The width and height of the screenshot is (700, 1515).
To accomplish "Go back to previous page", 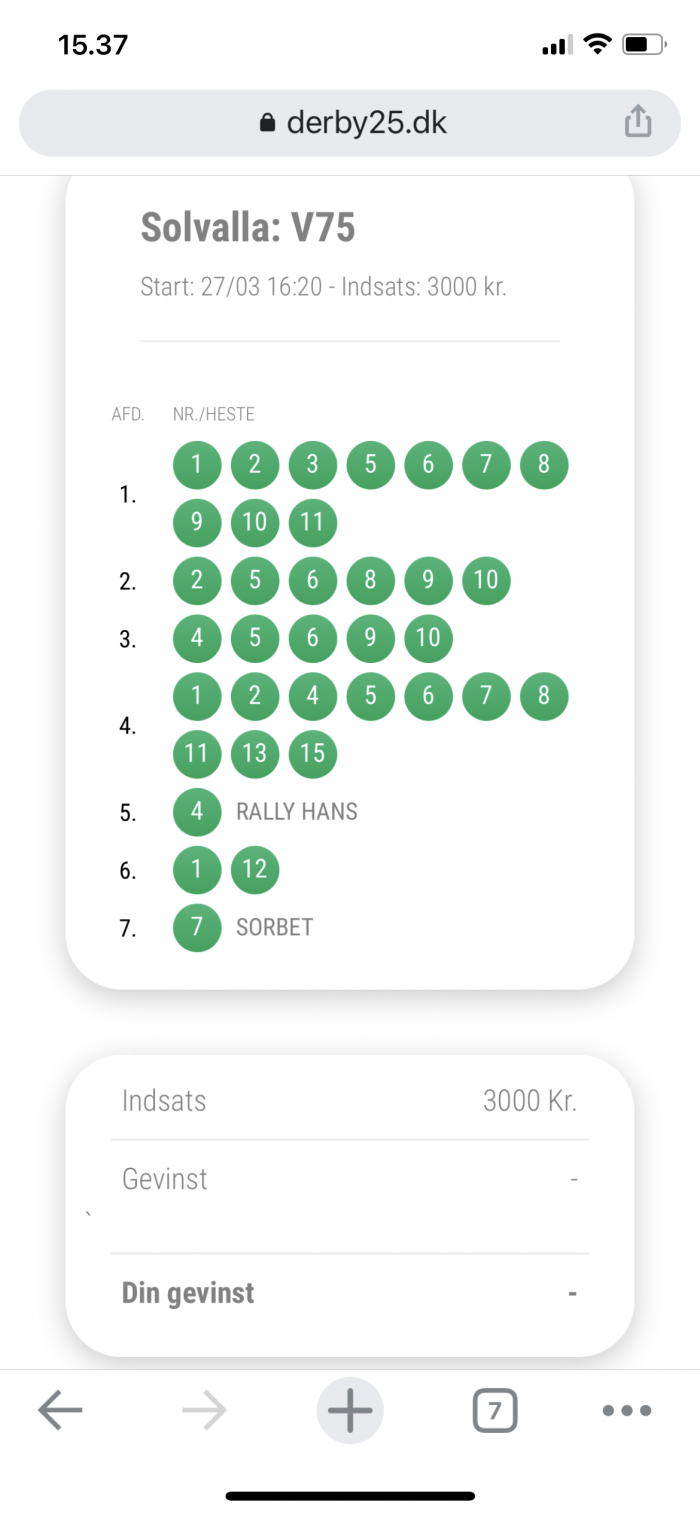I will pos(60,1411).
